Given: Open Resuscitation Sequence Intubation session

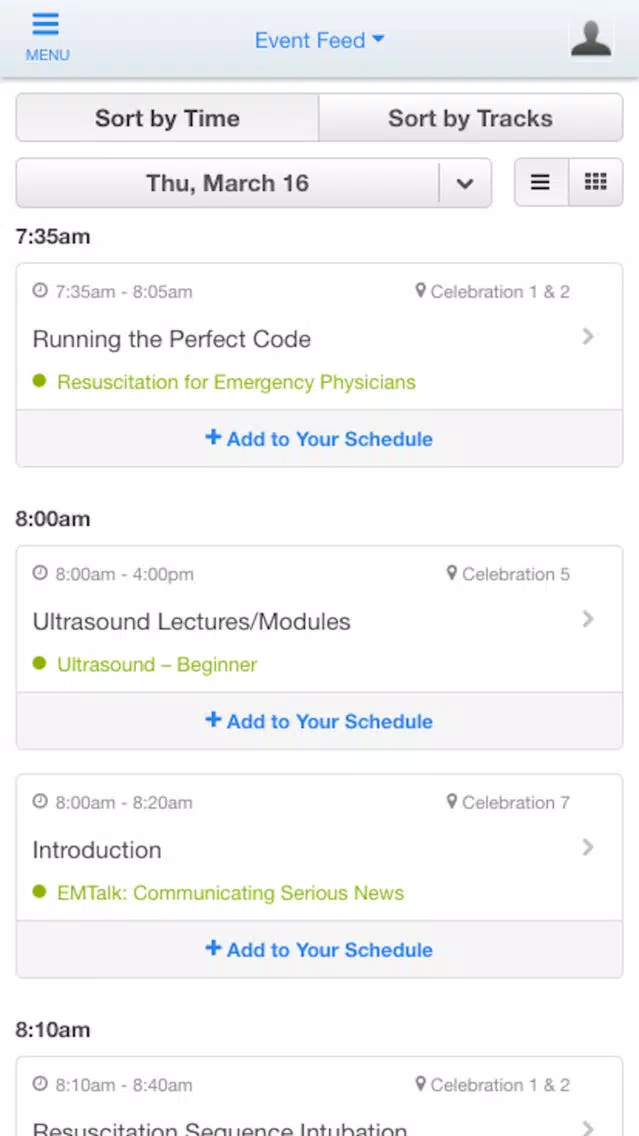Looking at the screenshot, I should click(x=220, y=1127).
